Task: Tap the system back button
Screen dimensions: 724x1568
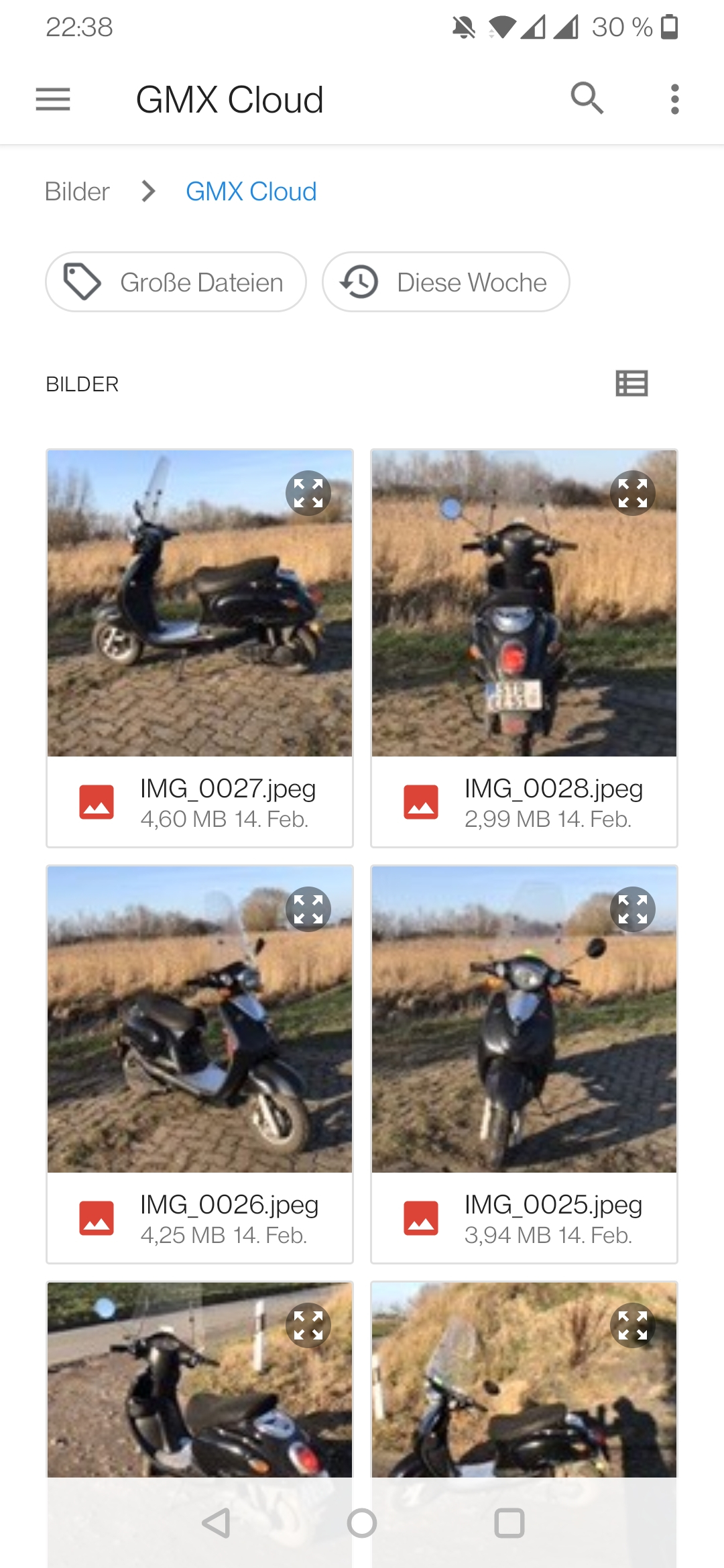Action: click(217, 1523)
